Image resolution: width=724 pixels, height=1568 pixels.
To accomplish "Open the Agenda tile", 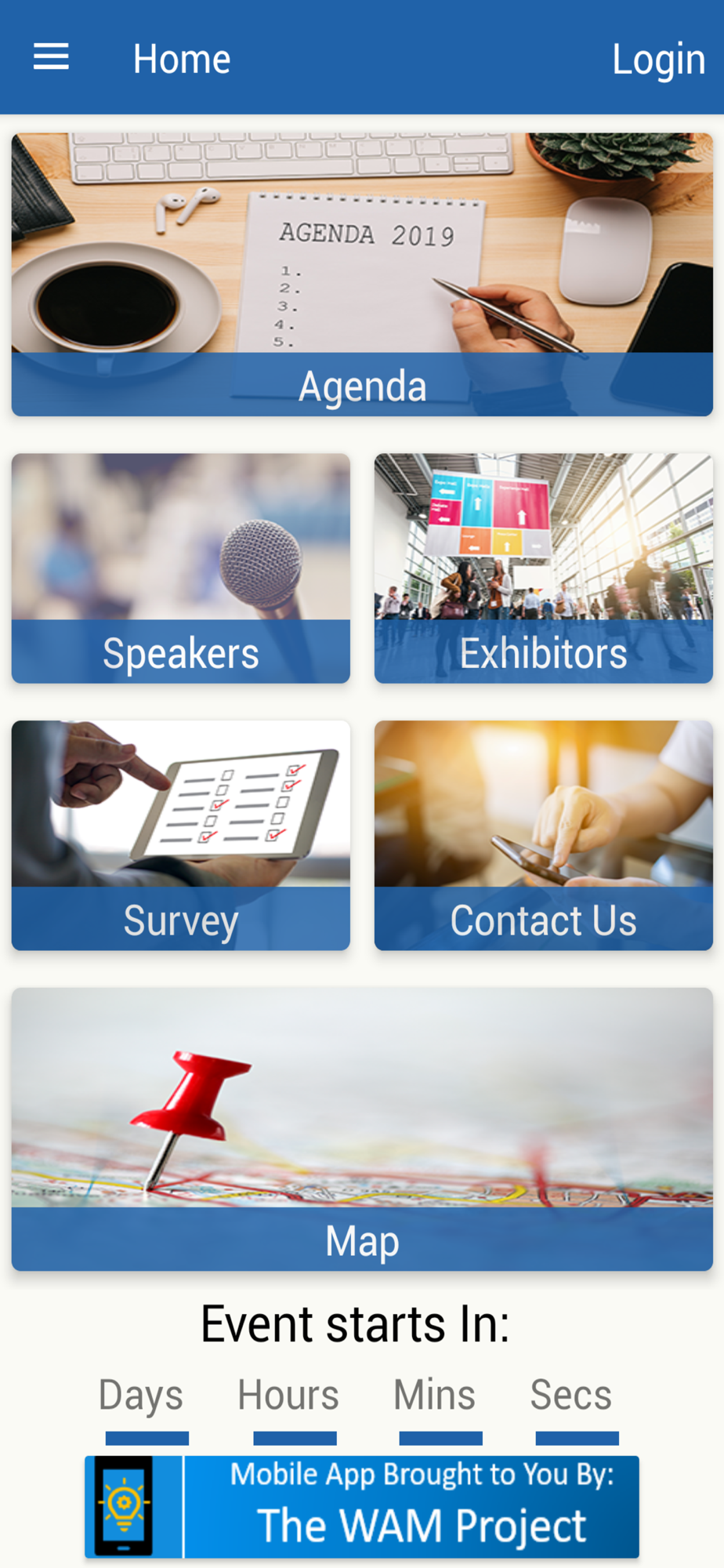I will tap(362, 274).
